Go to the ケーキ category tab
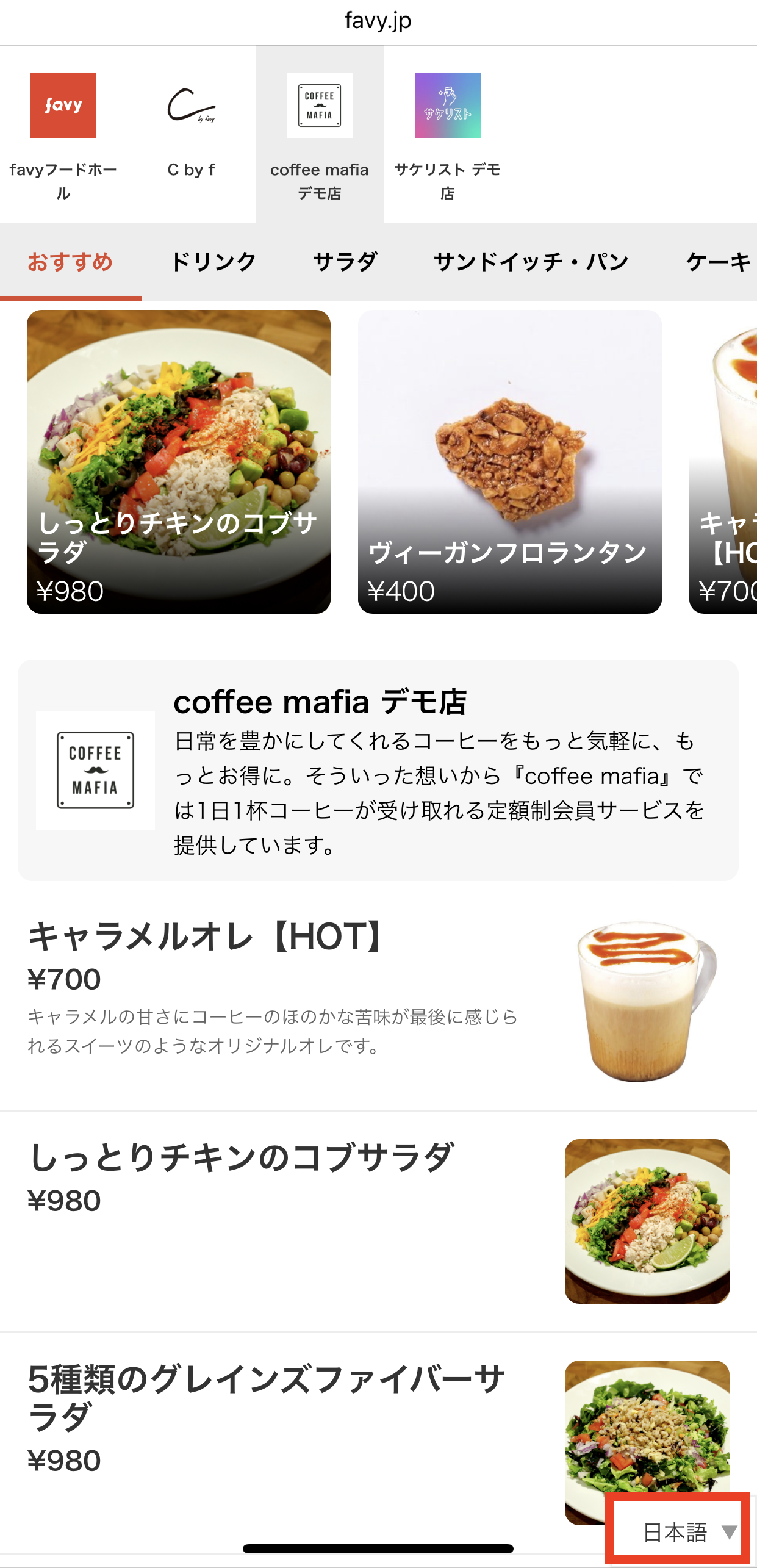This screenshot has height=1568, width=757. coord(718,262)
